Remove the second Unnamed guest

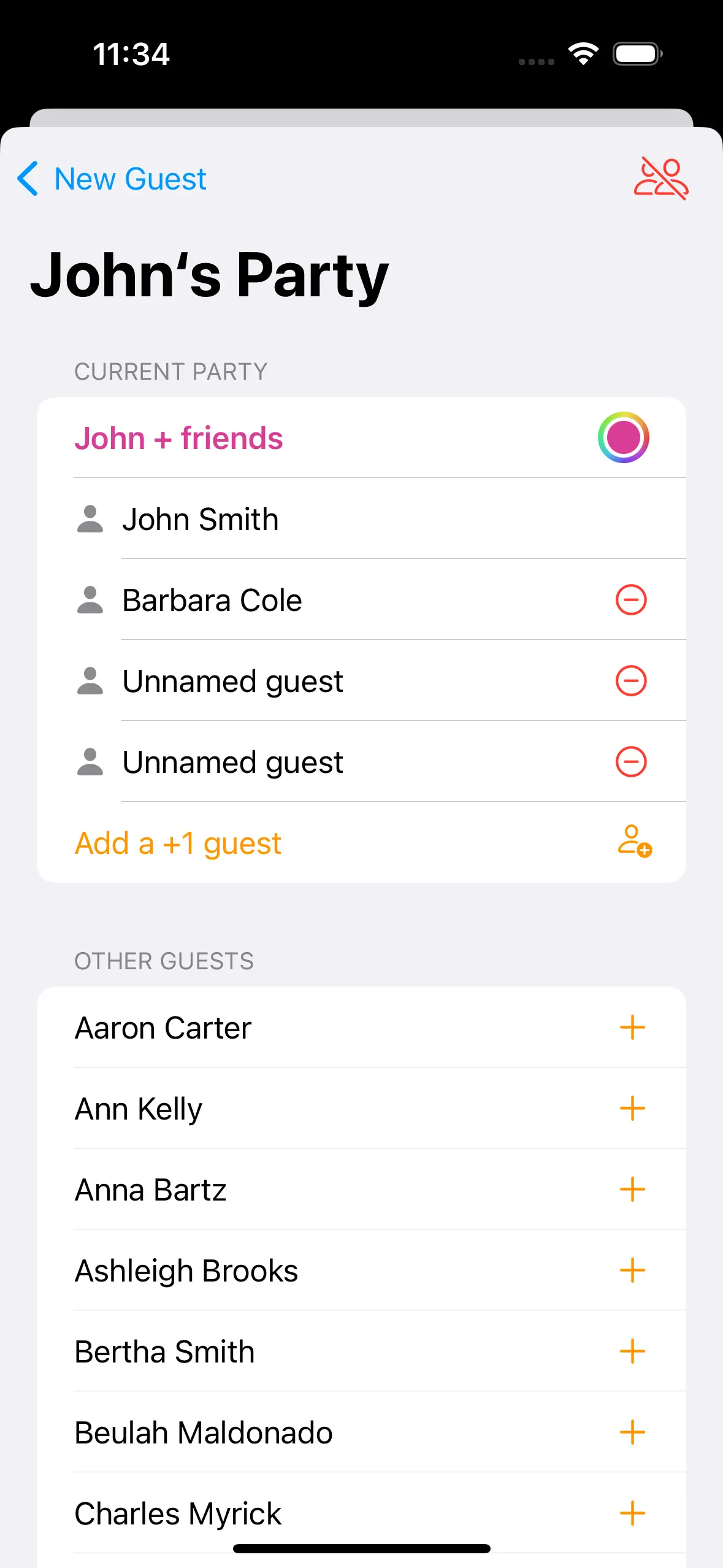pyautogui.click(x=630, y=761)
